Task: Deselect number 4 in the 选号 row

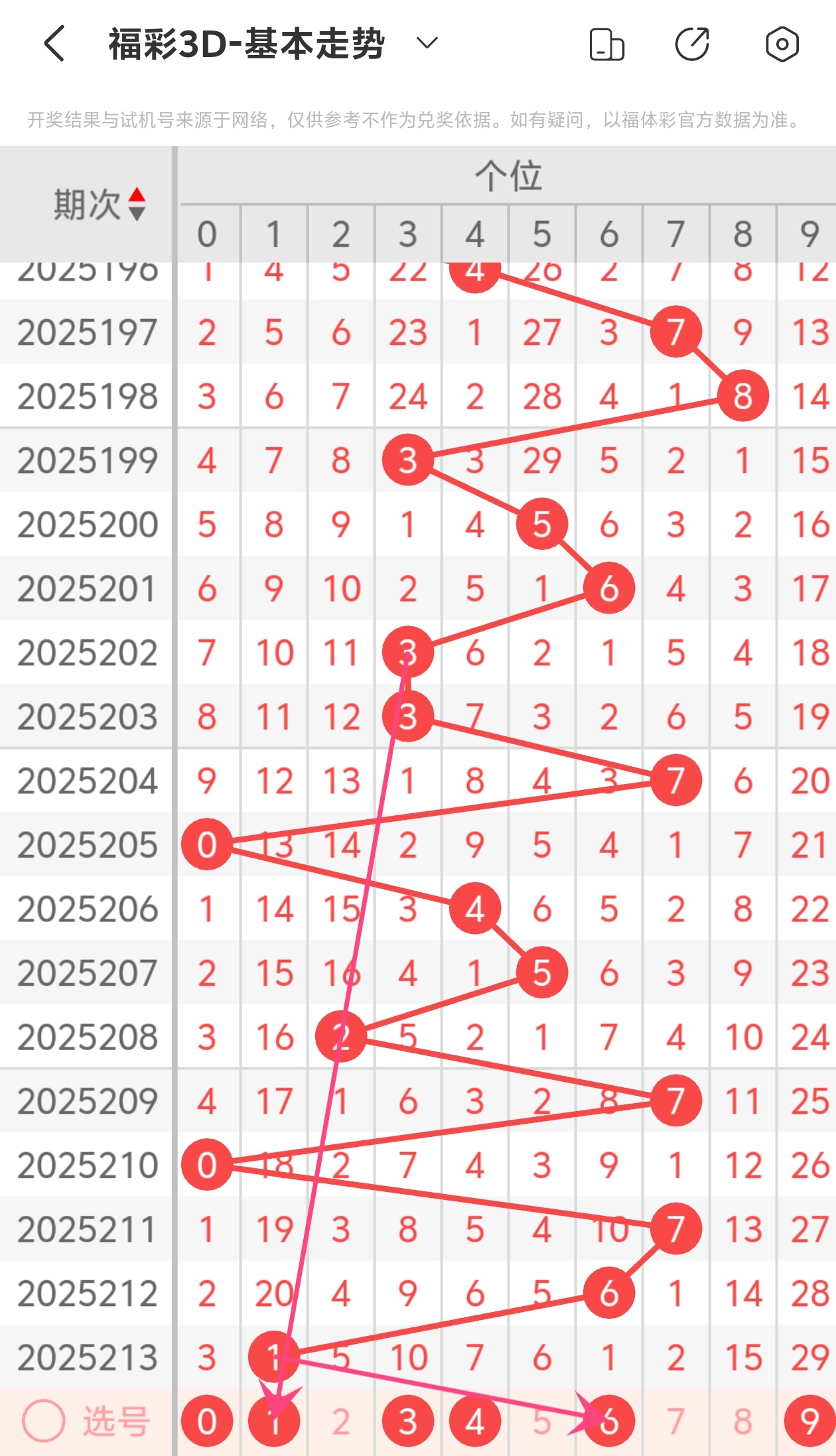Action: (475, 1421)
